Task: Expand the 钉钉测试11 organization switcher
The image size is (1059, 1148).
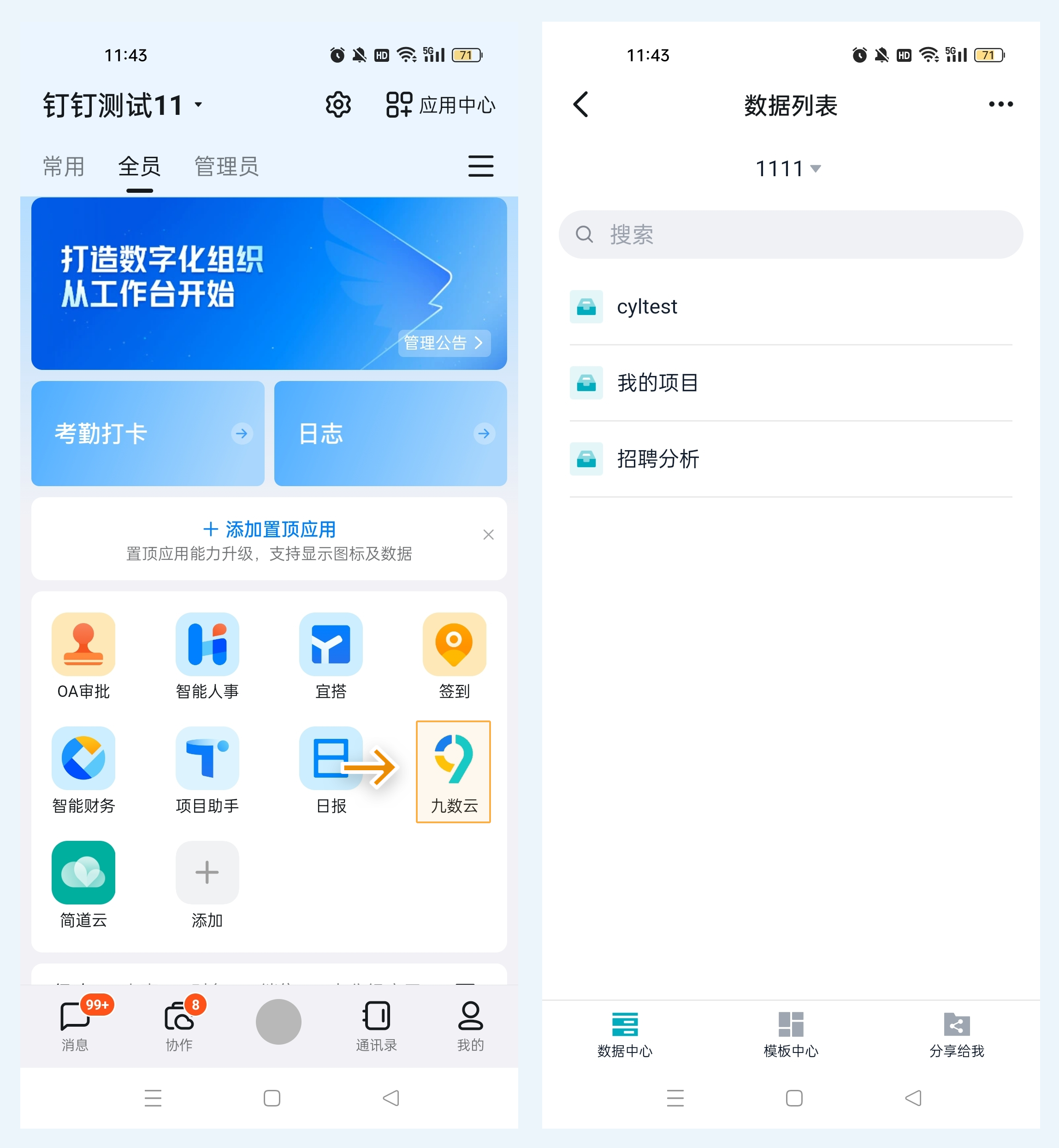Action: (123, 106)
